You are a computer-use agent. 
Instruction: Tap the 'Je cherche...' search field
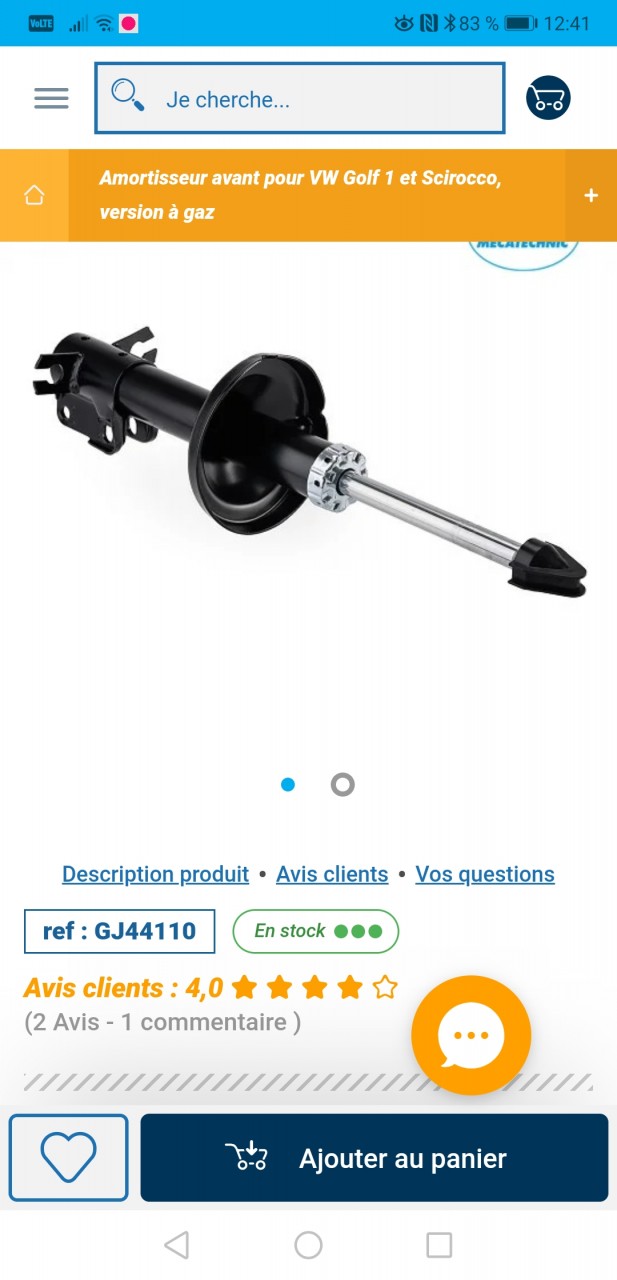tap(300, 98)
